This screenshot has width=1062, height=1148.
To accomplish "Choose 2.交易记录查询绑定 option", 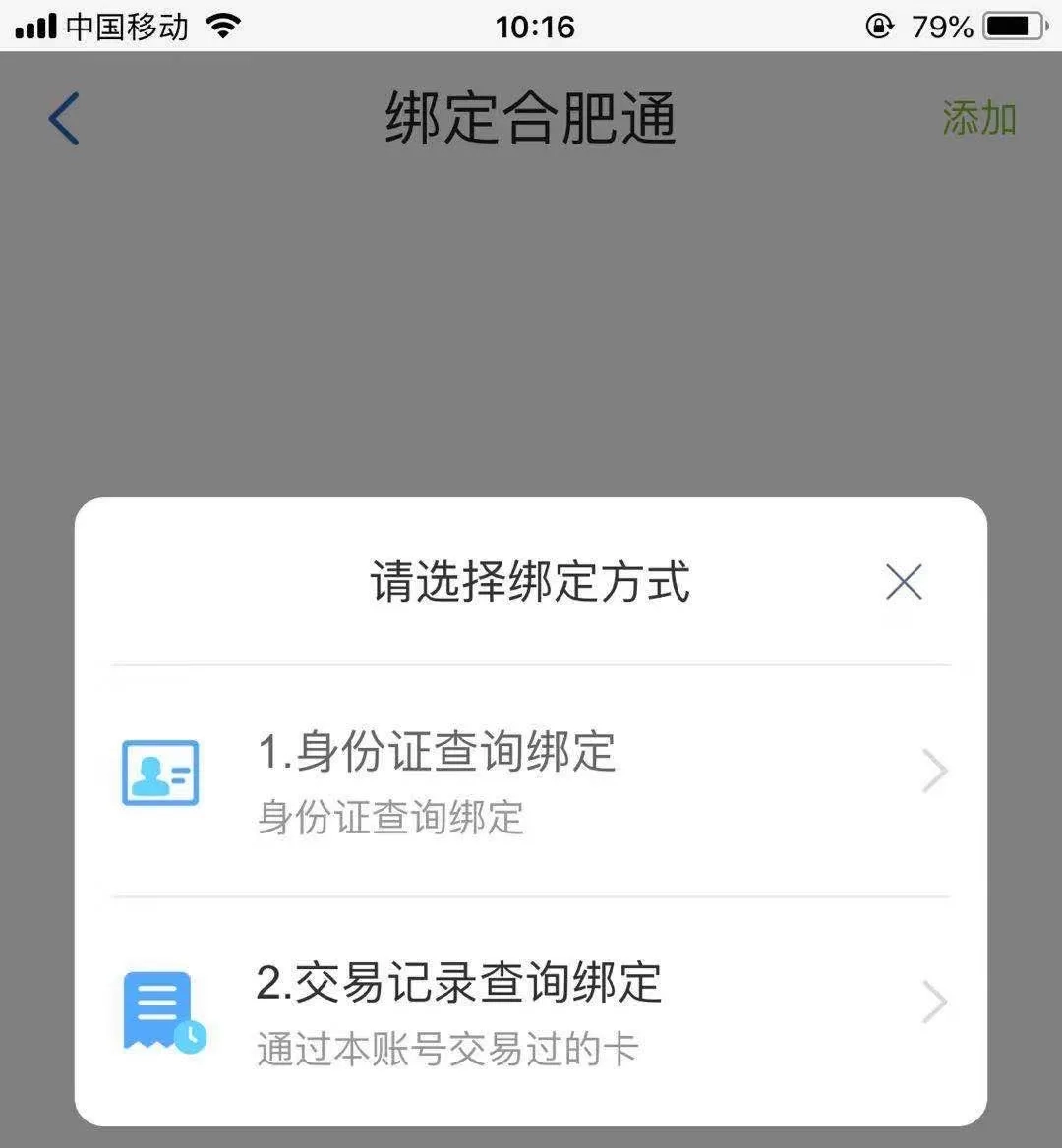I will (x=531, y=1009).
